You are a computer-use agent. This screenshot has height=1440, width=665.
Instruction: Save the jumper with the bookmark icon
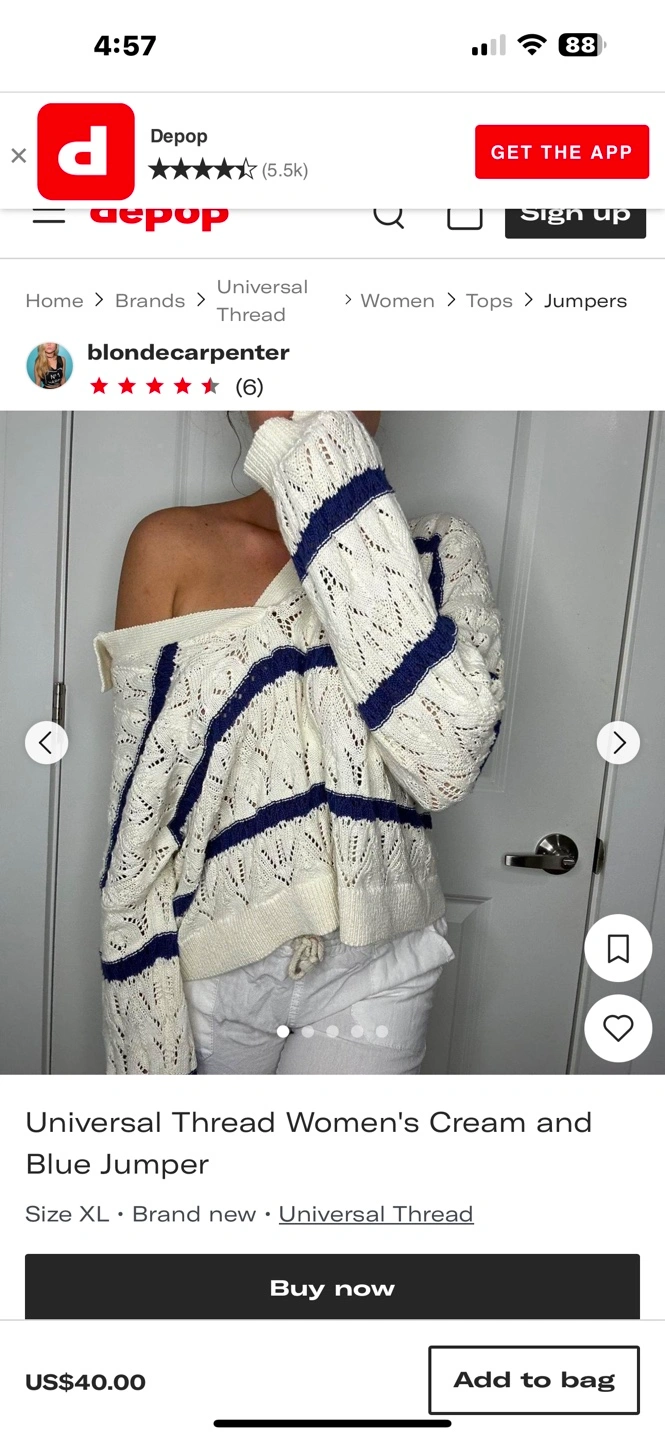click(x=618, y=948)
